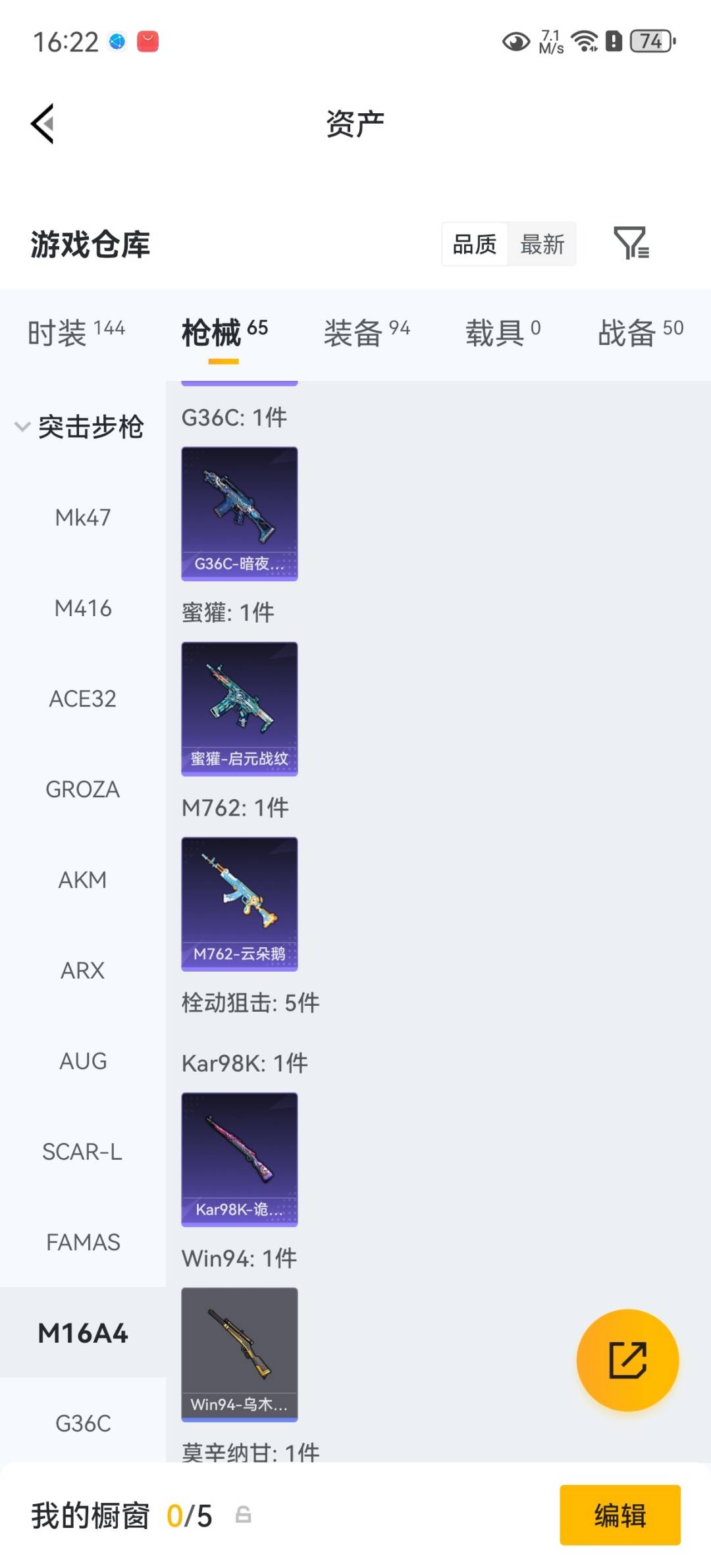Select GROZA in the weapon sidebar

[x=83, y=789]
